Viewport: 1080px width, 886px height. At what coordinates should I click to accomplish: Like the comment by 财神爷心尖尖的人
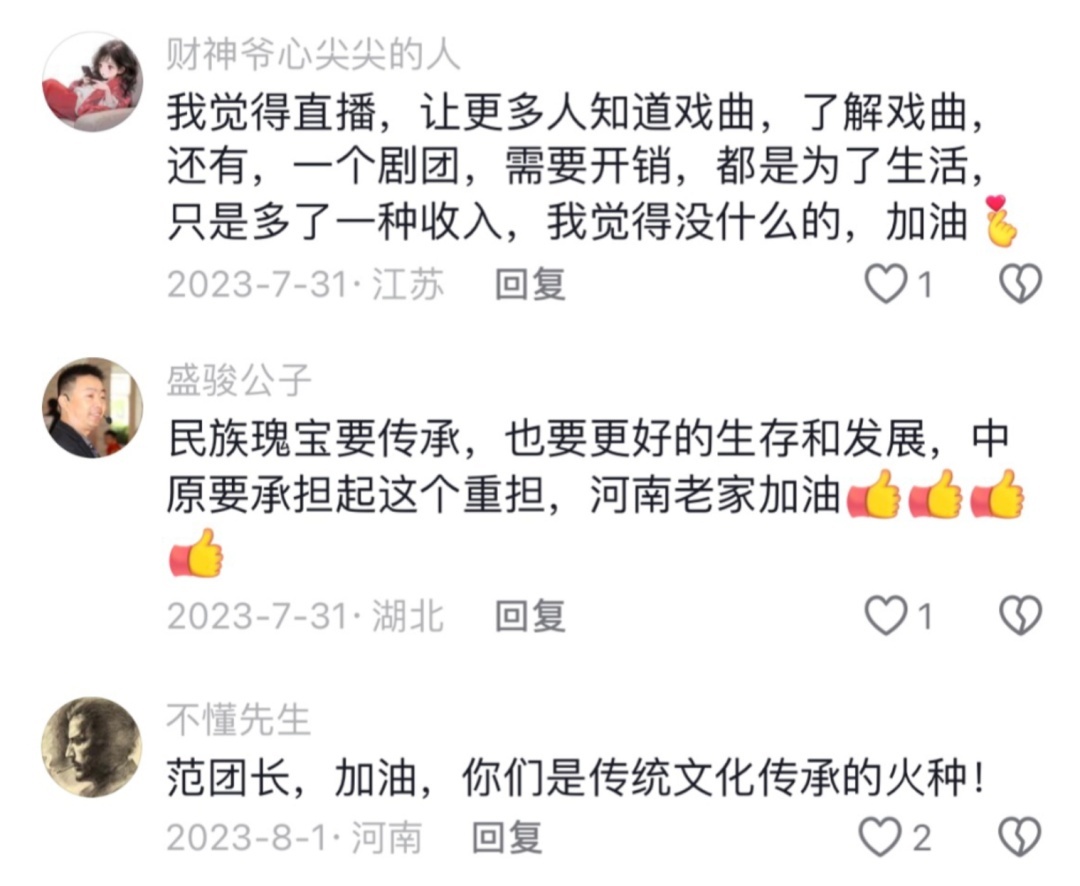pyautogui.click(x=885, y=285)
